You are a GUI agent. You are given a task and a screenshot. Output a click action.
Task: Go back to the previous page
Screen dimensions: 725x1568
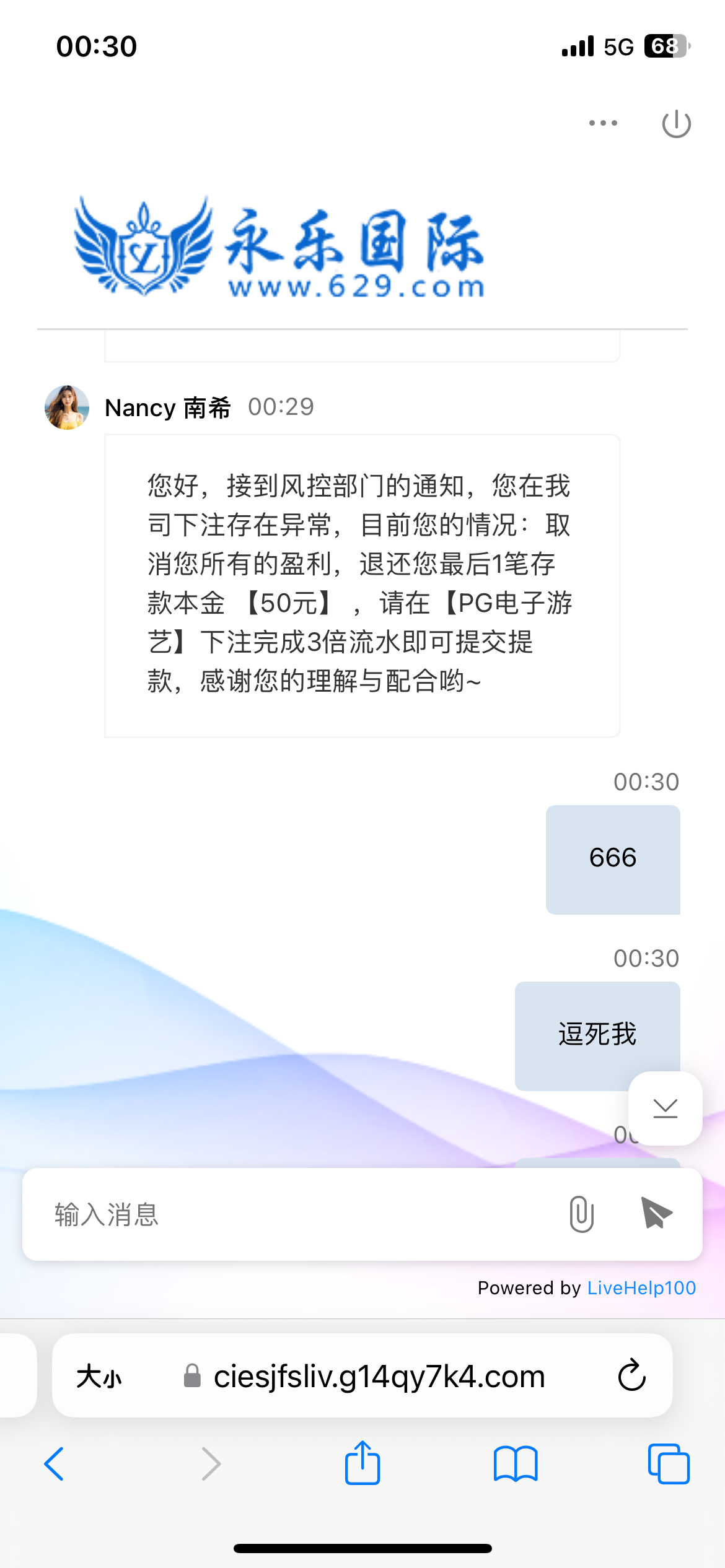click(55, 1464)
